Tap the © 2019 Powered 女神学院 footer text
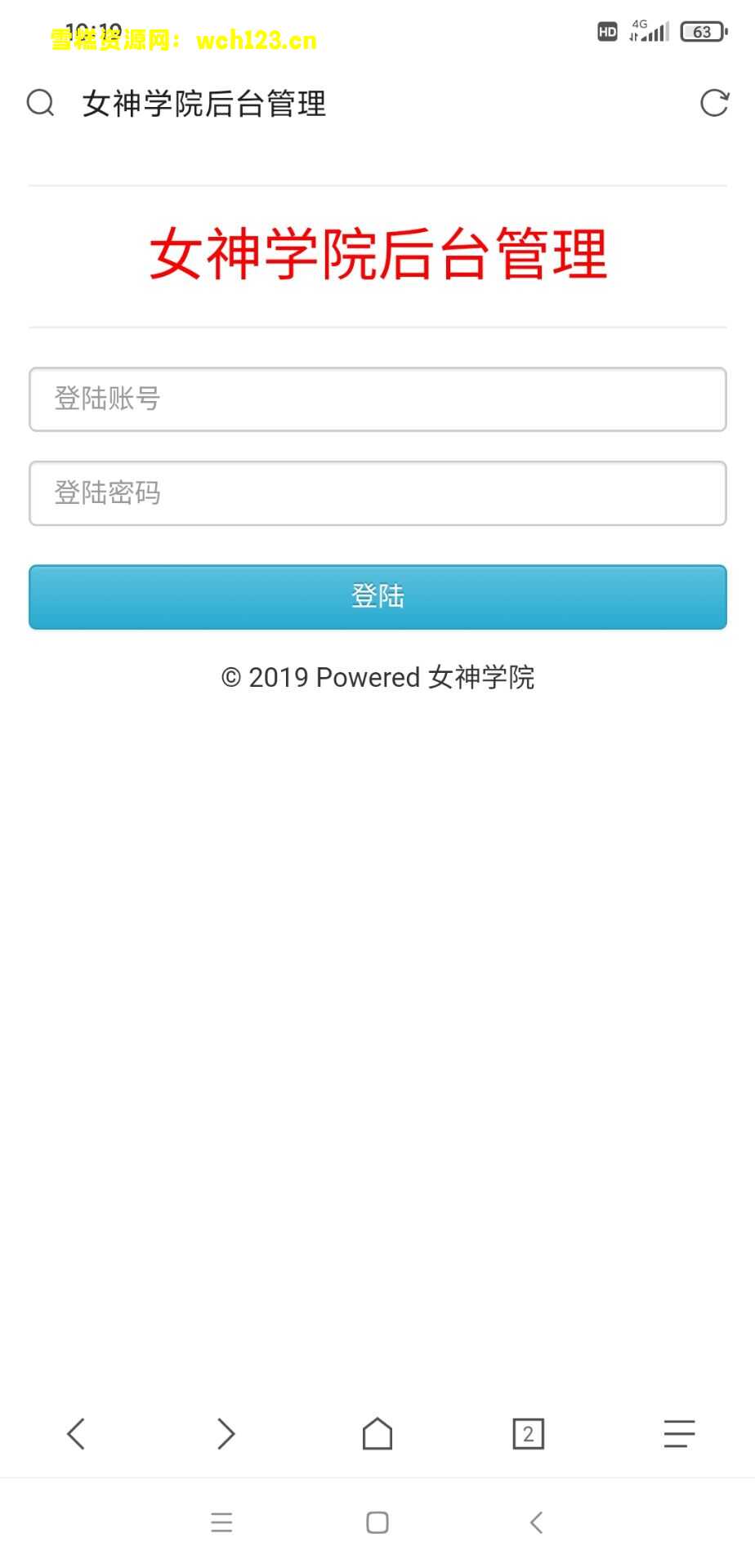This screenshot has height=1568, width=755. click(x=377, y=677)
